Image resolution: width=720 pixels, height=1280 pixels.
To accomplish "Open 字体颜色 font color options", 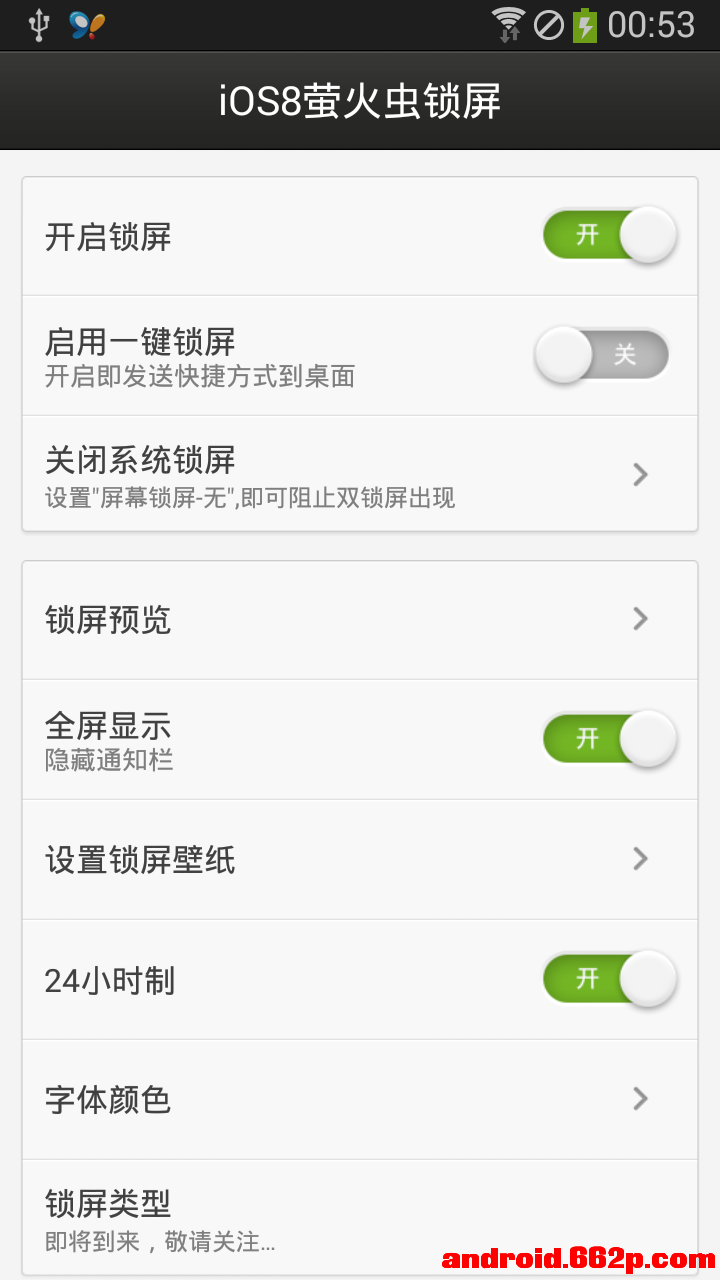I will pyautogui.click(x=360, y=1100).
